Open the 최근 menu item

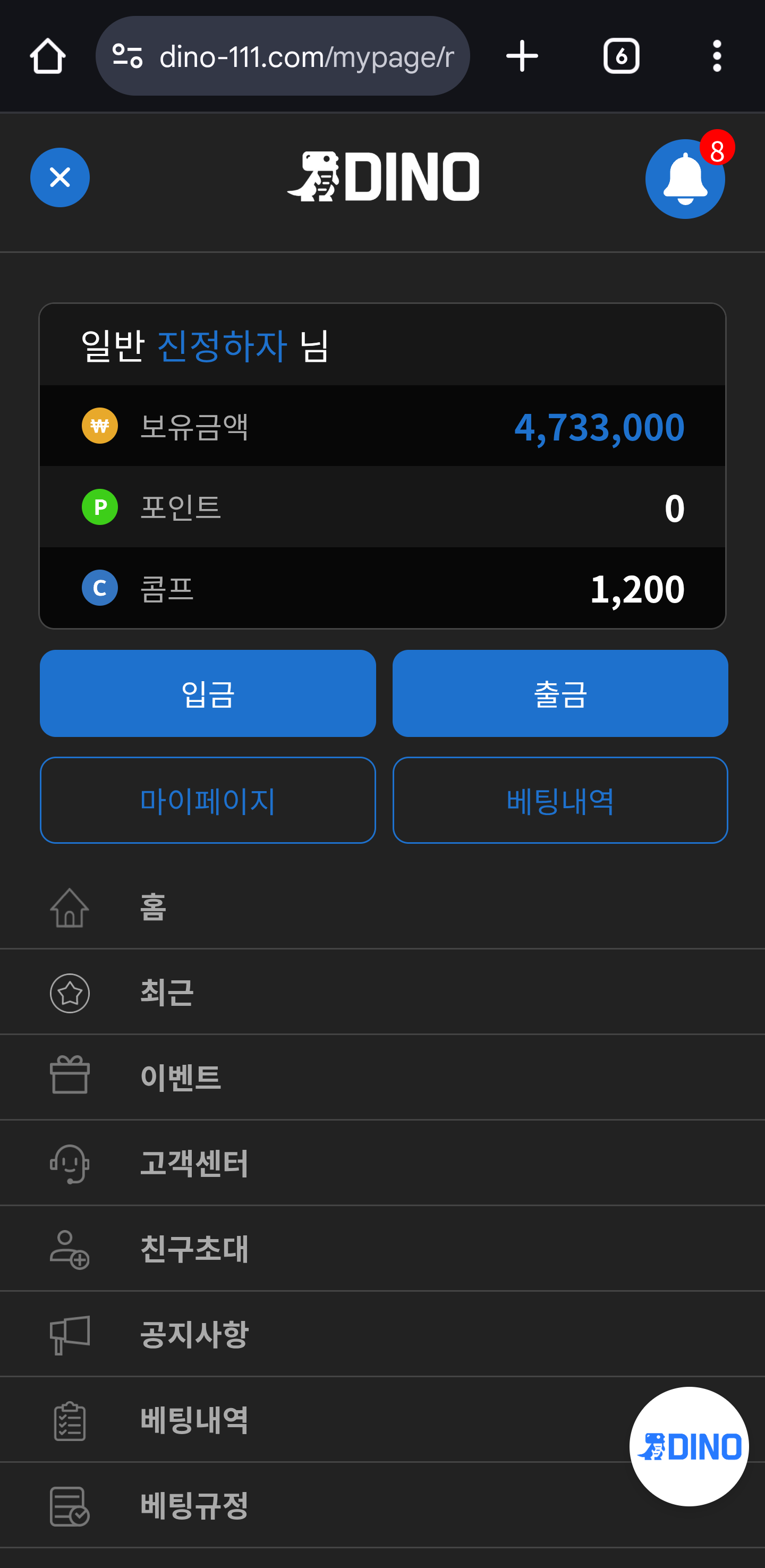click(166, 992)
